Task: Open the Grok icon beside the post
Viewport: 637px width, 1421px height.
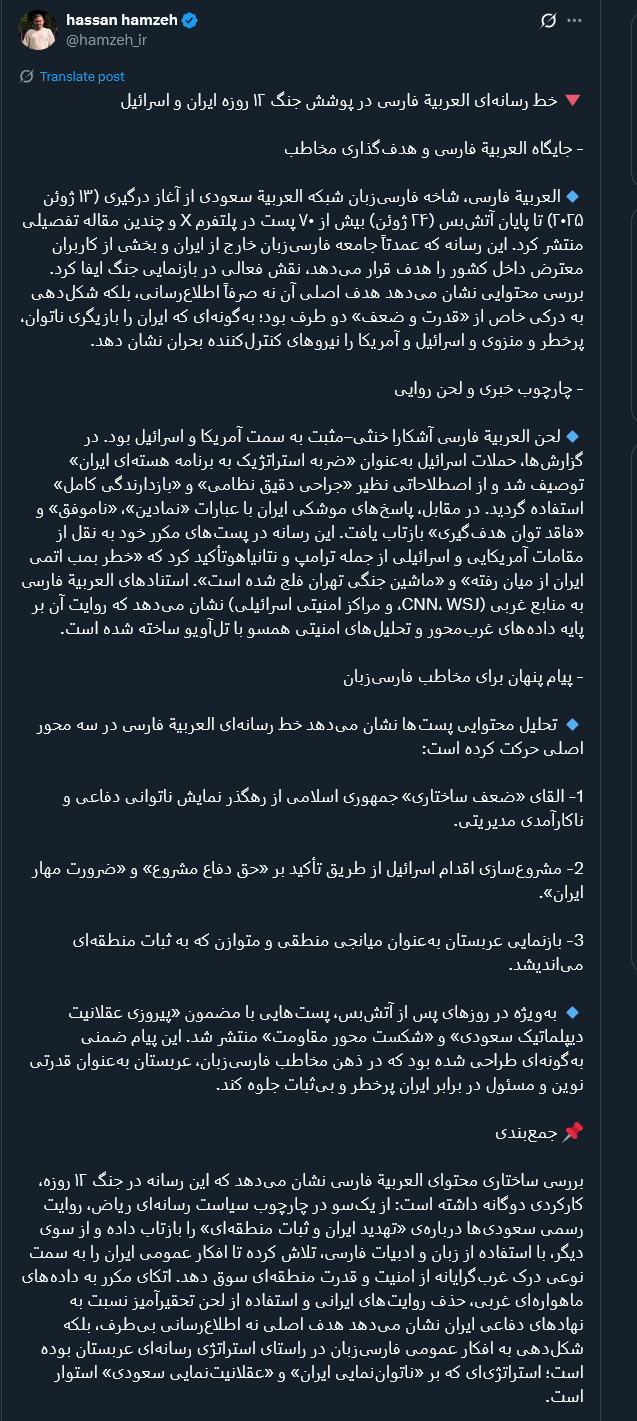Action: click(548, 21)
